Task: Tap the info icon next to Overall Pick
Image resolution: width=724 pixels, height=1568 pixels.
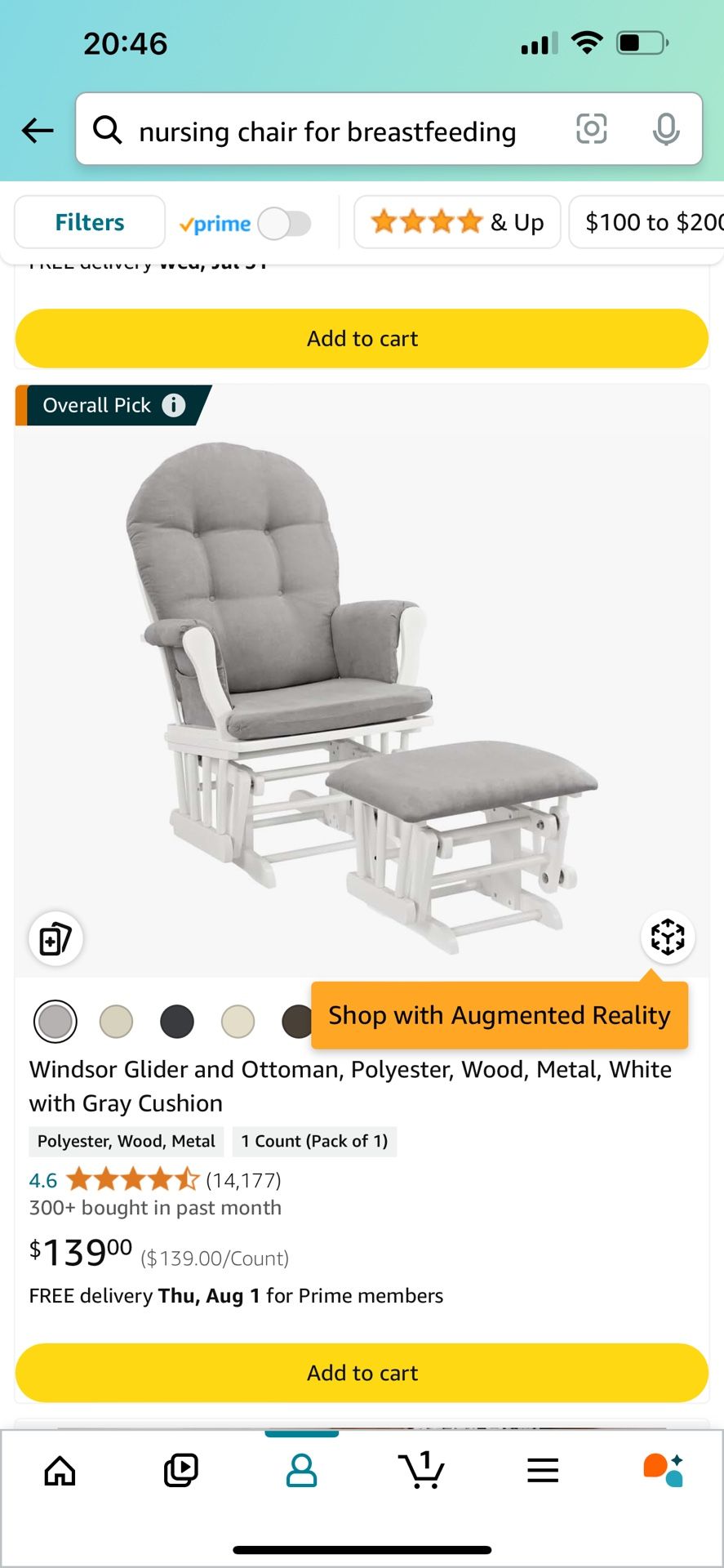Action: [x=174, y=404]
